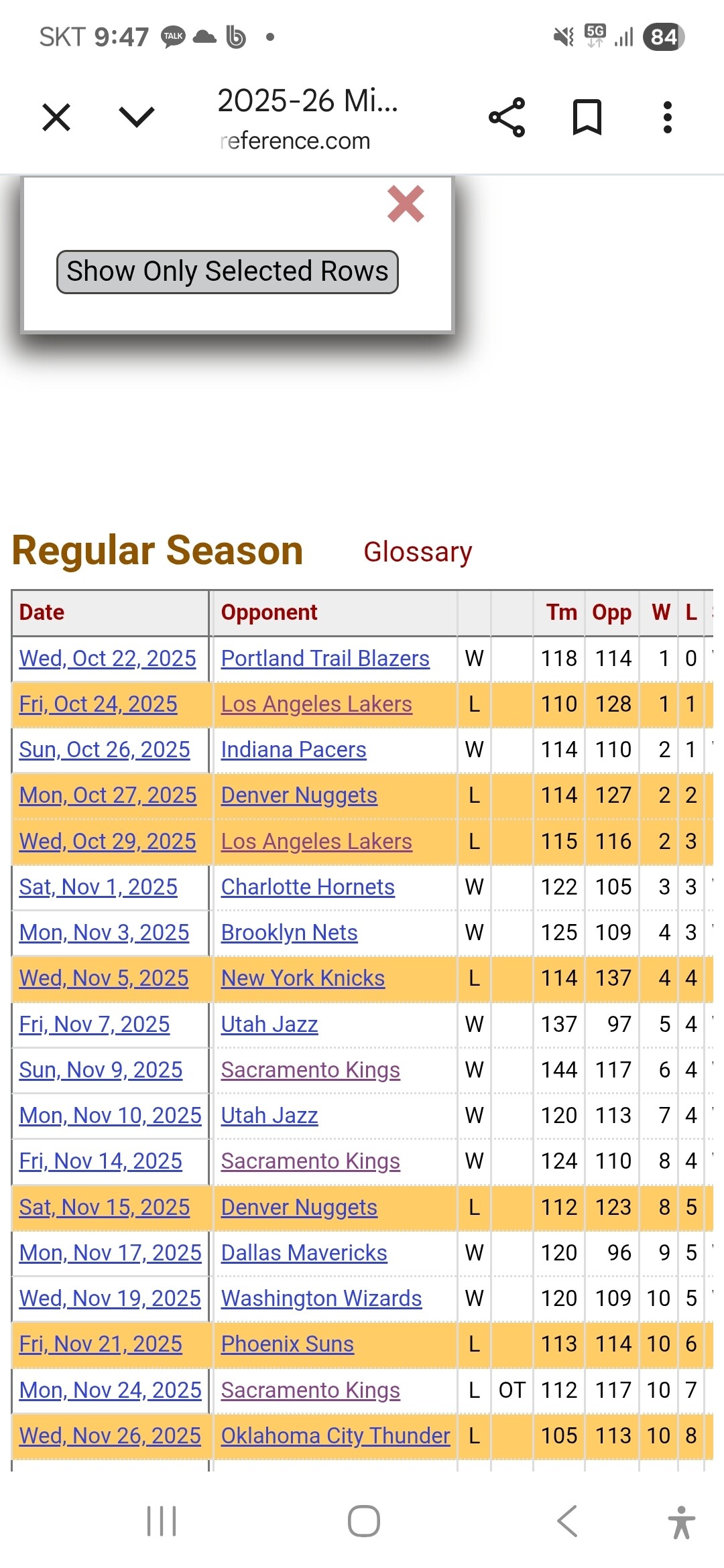Image resolution: width=724 pixels, height=1568 pixels.
Task: Open Charlotte Hornets team page
Action: (x=308, y=887)
